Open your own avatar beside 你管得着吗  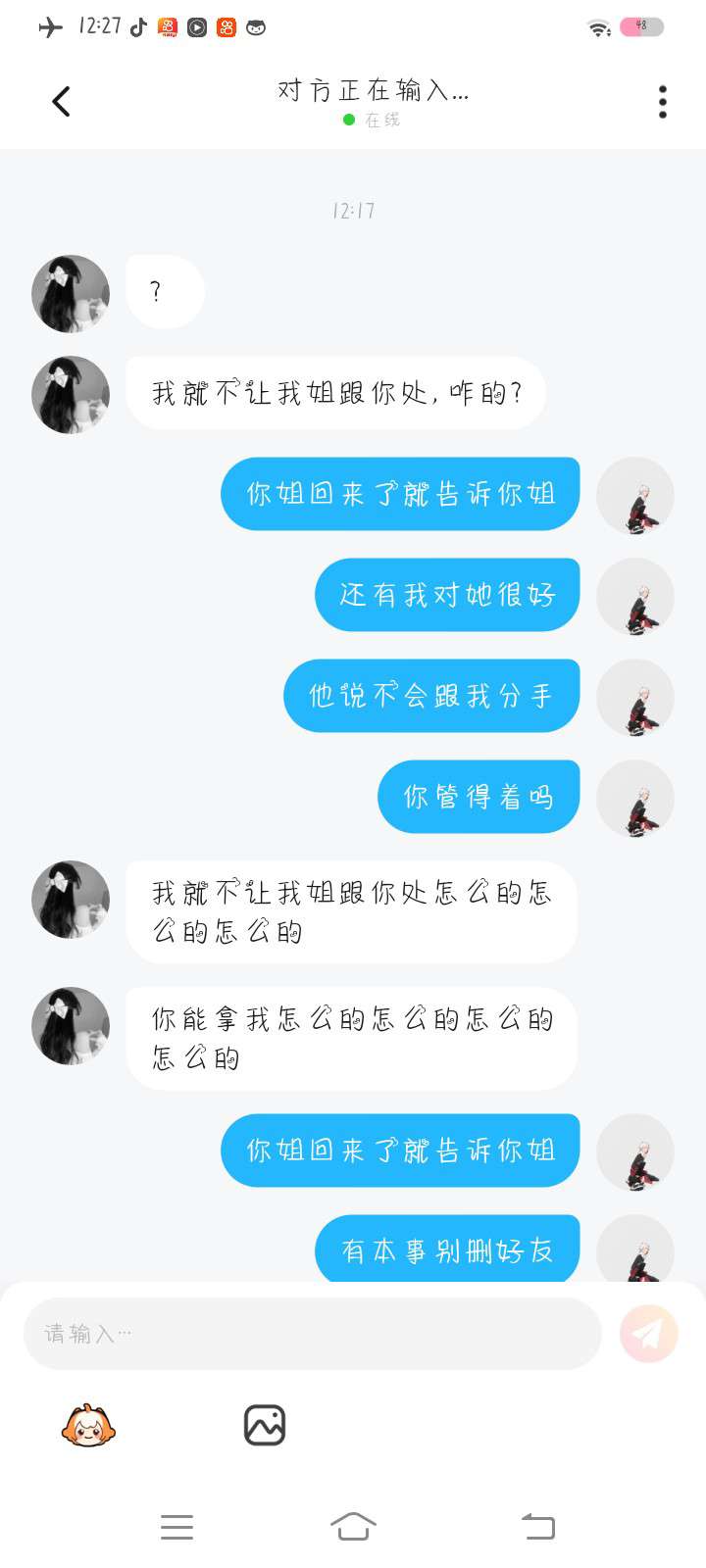(635, 799)
